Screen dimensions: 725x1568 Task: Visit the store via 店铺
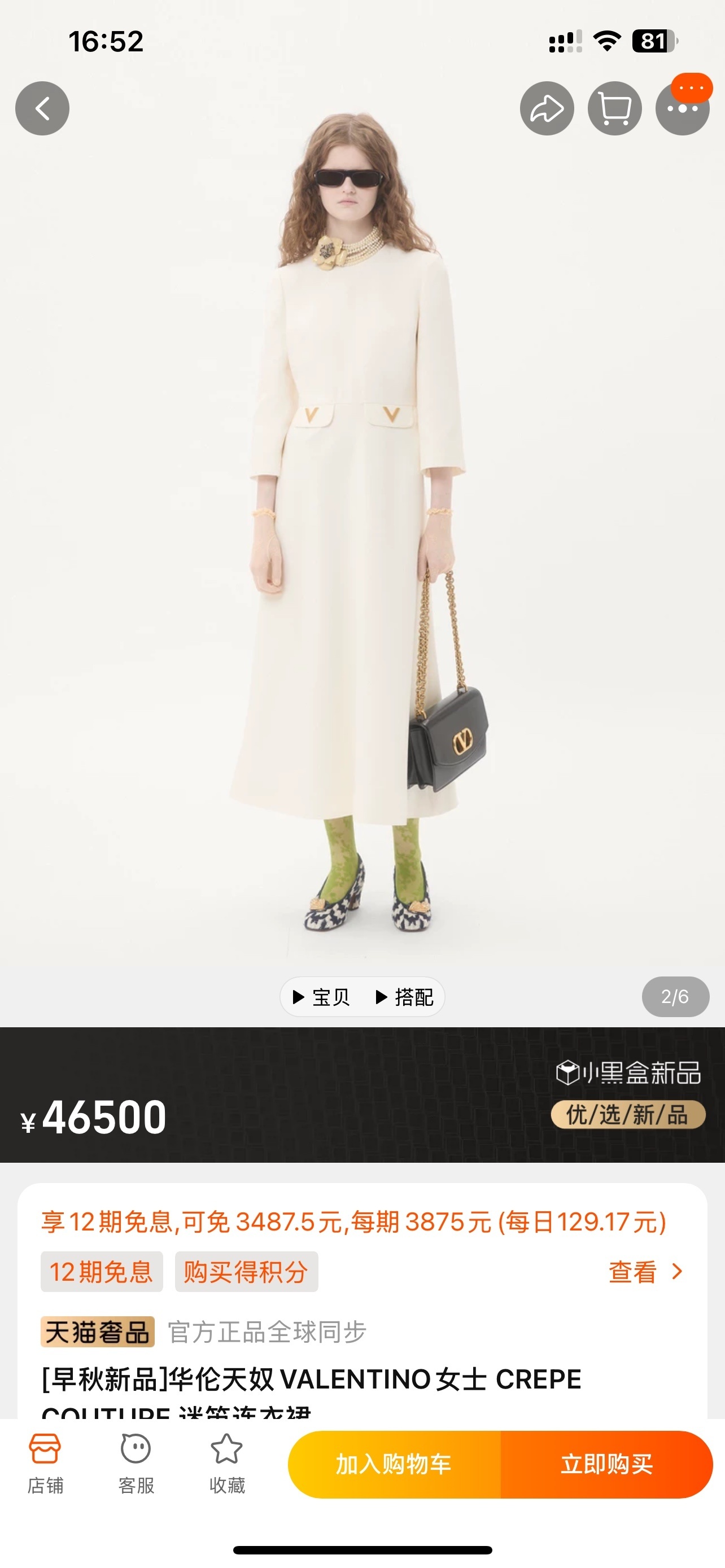[x=45, y=1464]
